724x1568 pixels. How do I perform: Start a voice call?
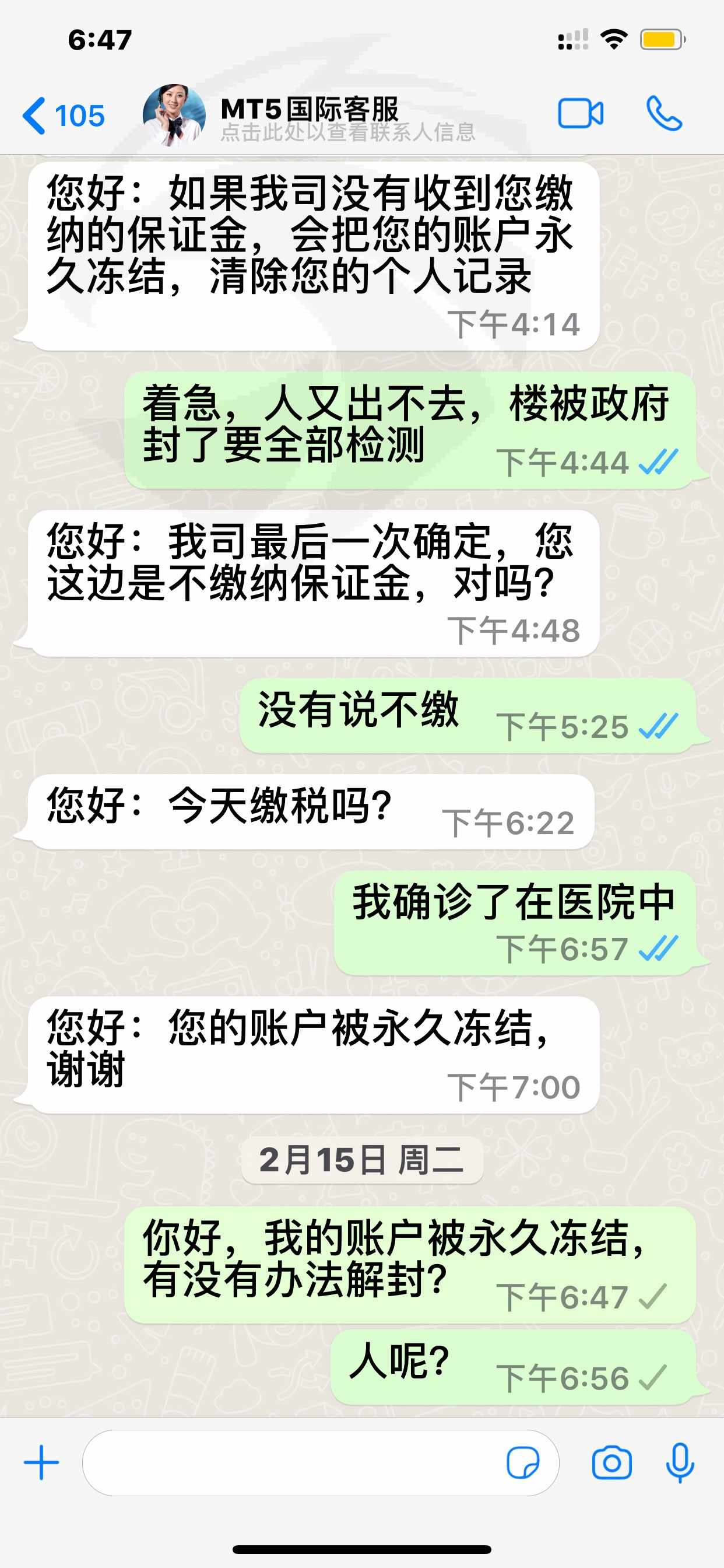pyautogui.click(x=664, y=114)
